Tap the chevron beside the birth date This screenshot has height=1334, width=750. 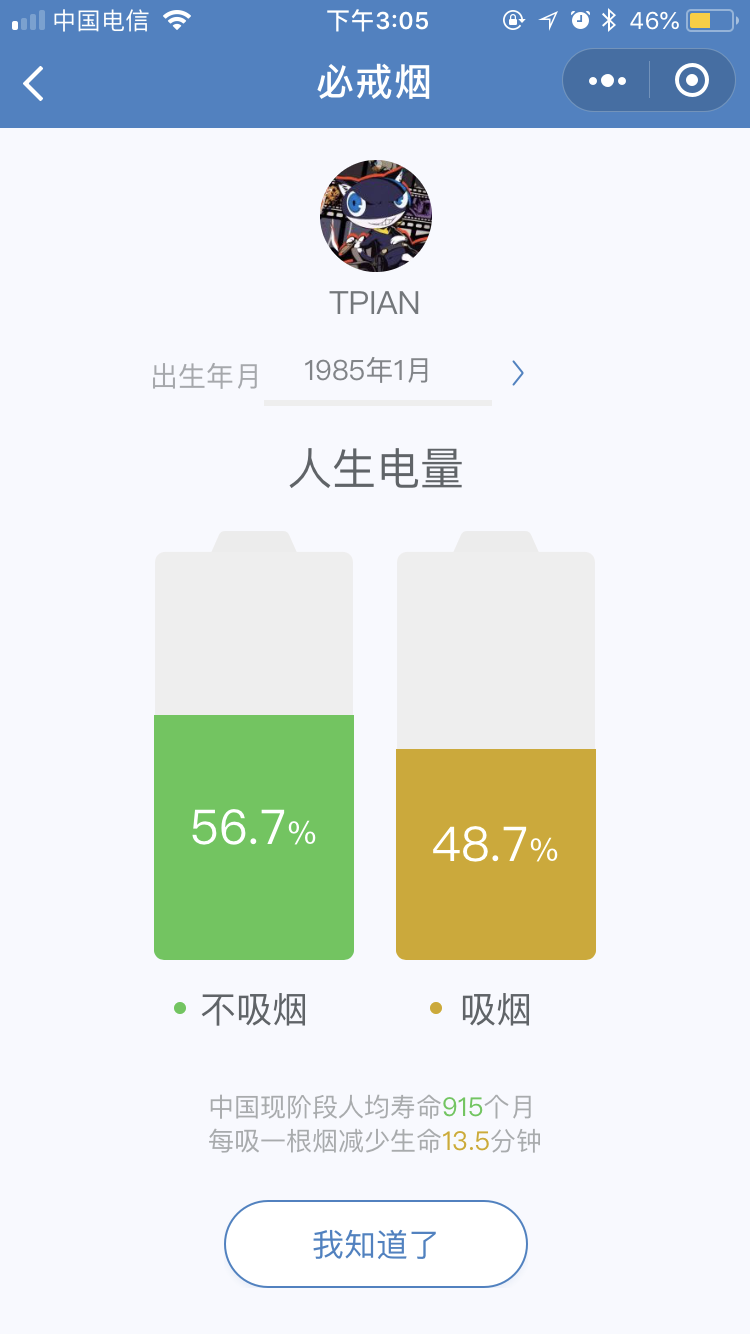click(517, 374)
